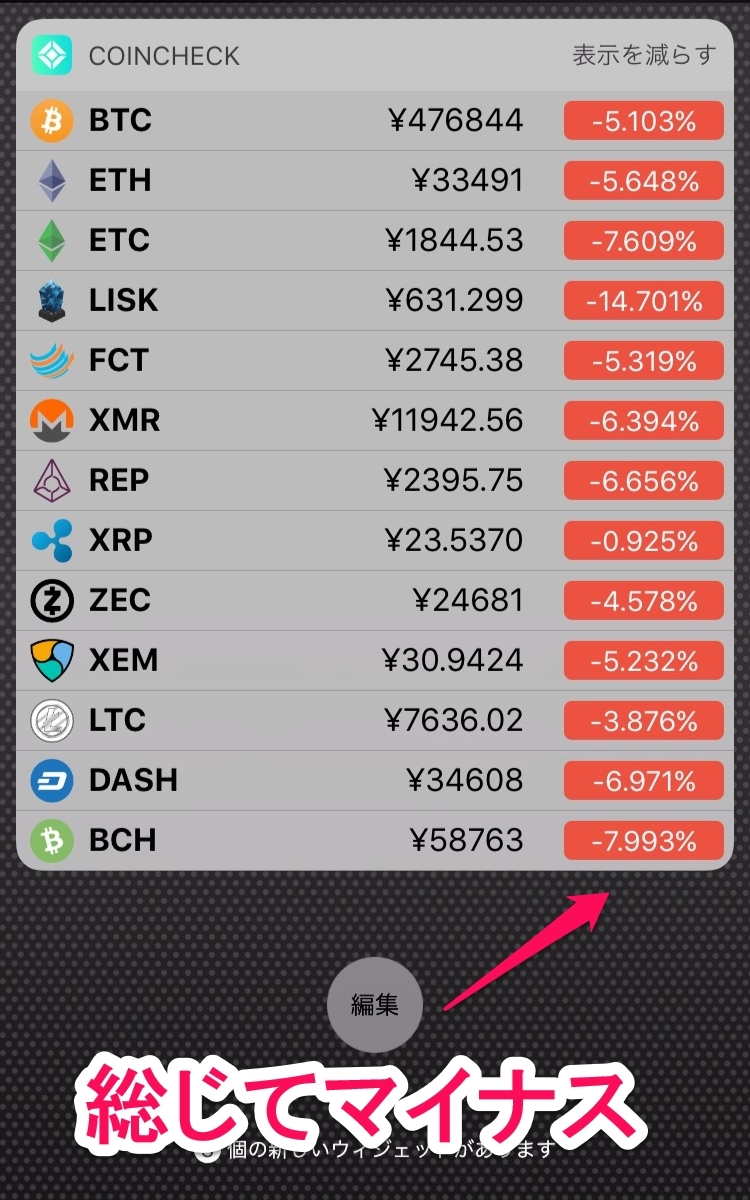Open the REP row
This screenshot has height=1200, width=750.
[375, 481]
